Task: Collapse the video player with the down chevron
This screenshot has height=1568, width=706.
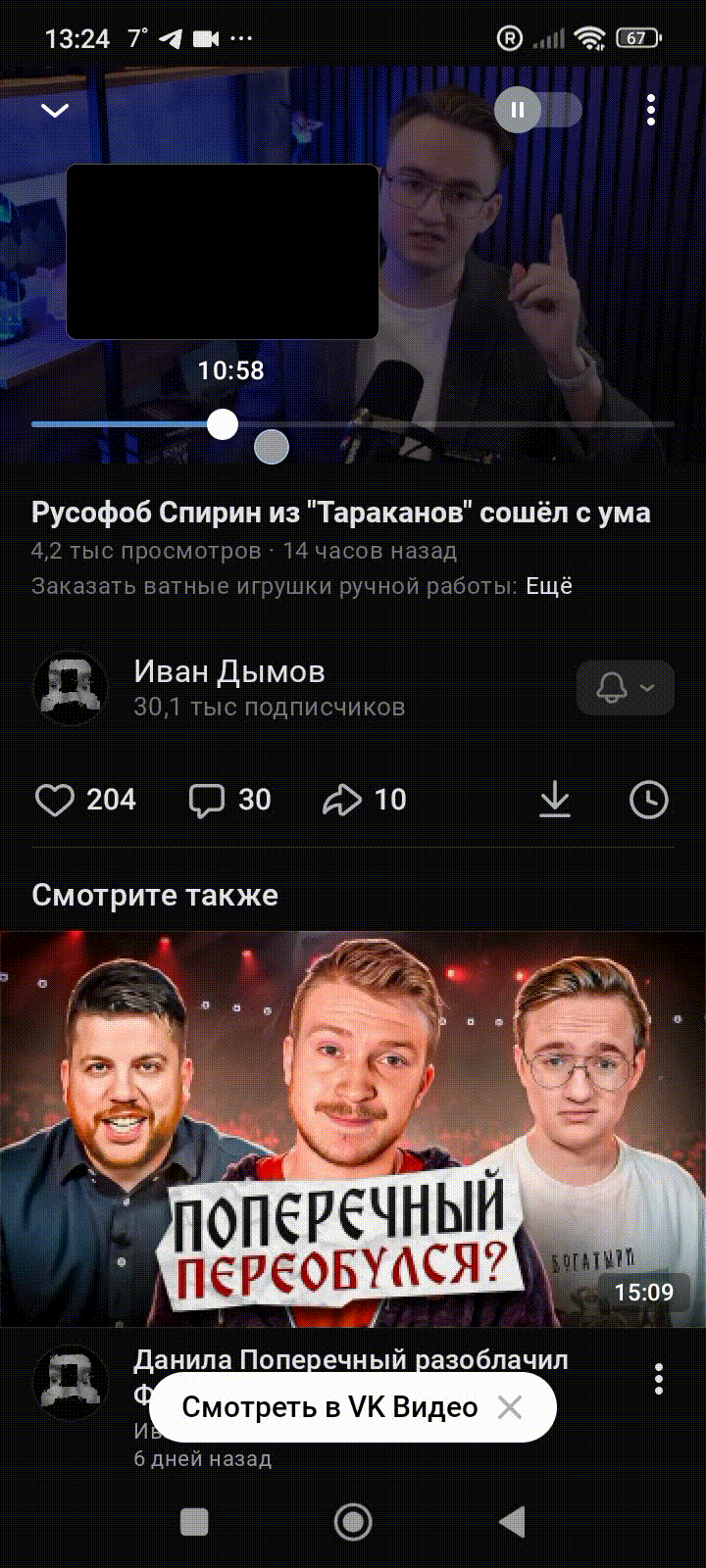Action: (55, 110)
